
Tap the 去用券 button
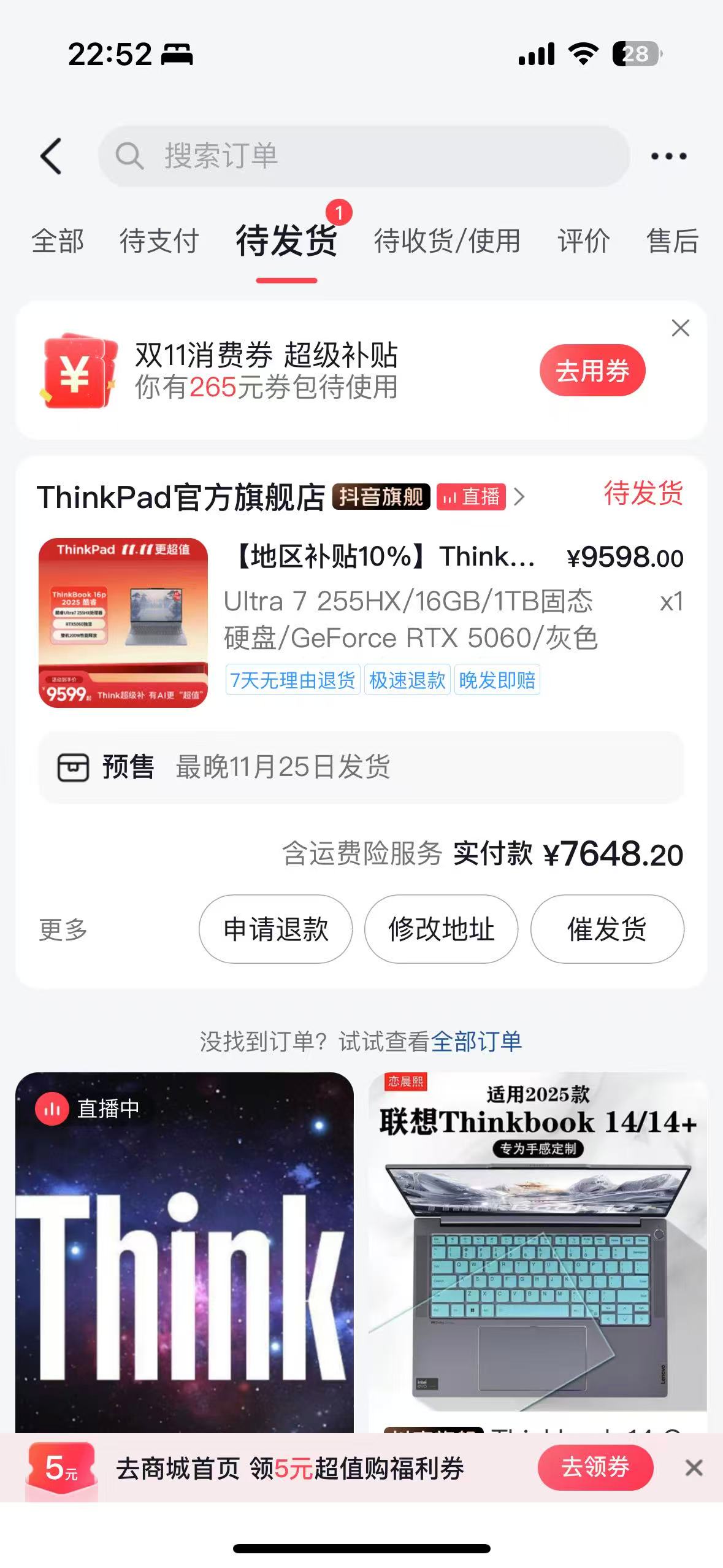592,371
